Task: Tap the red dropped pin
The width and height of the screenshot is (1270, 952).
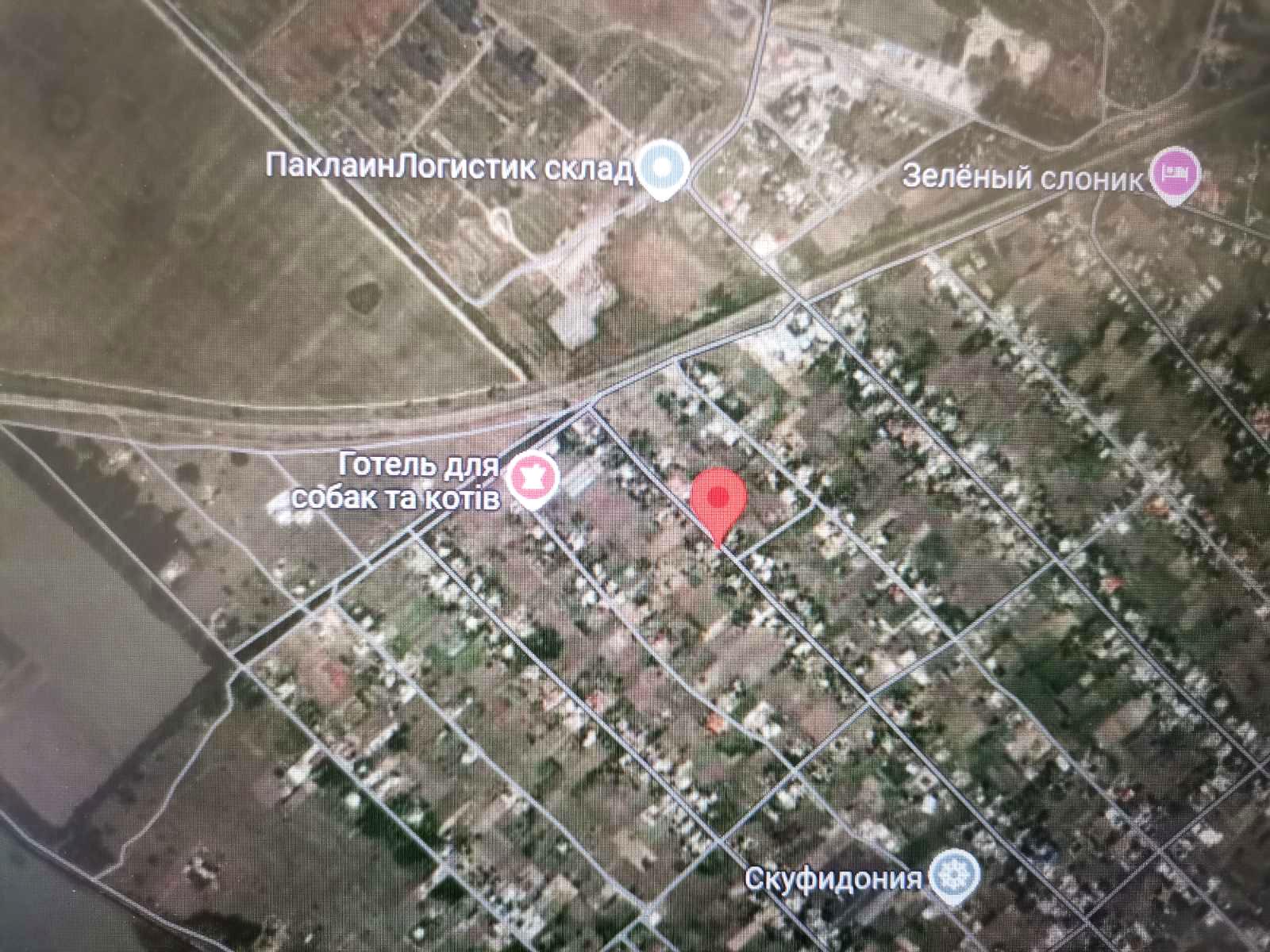Action: click(x=718, y=498)
